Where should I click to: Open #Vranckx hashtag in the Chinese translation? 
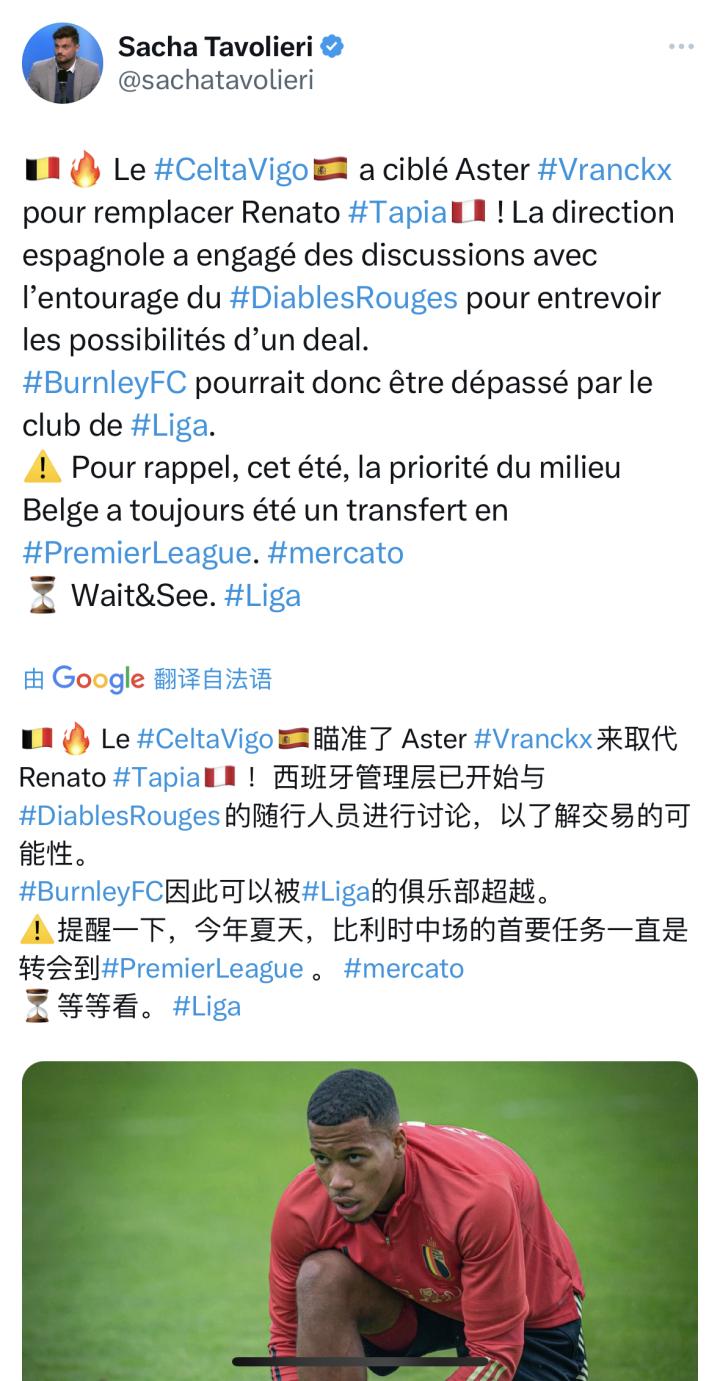[533, 739]
